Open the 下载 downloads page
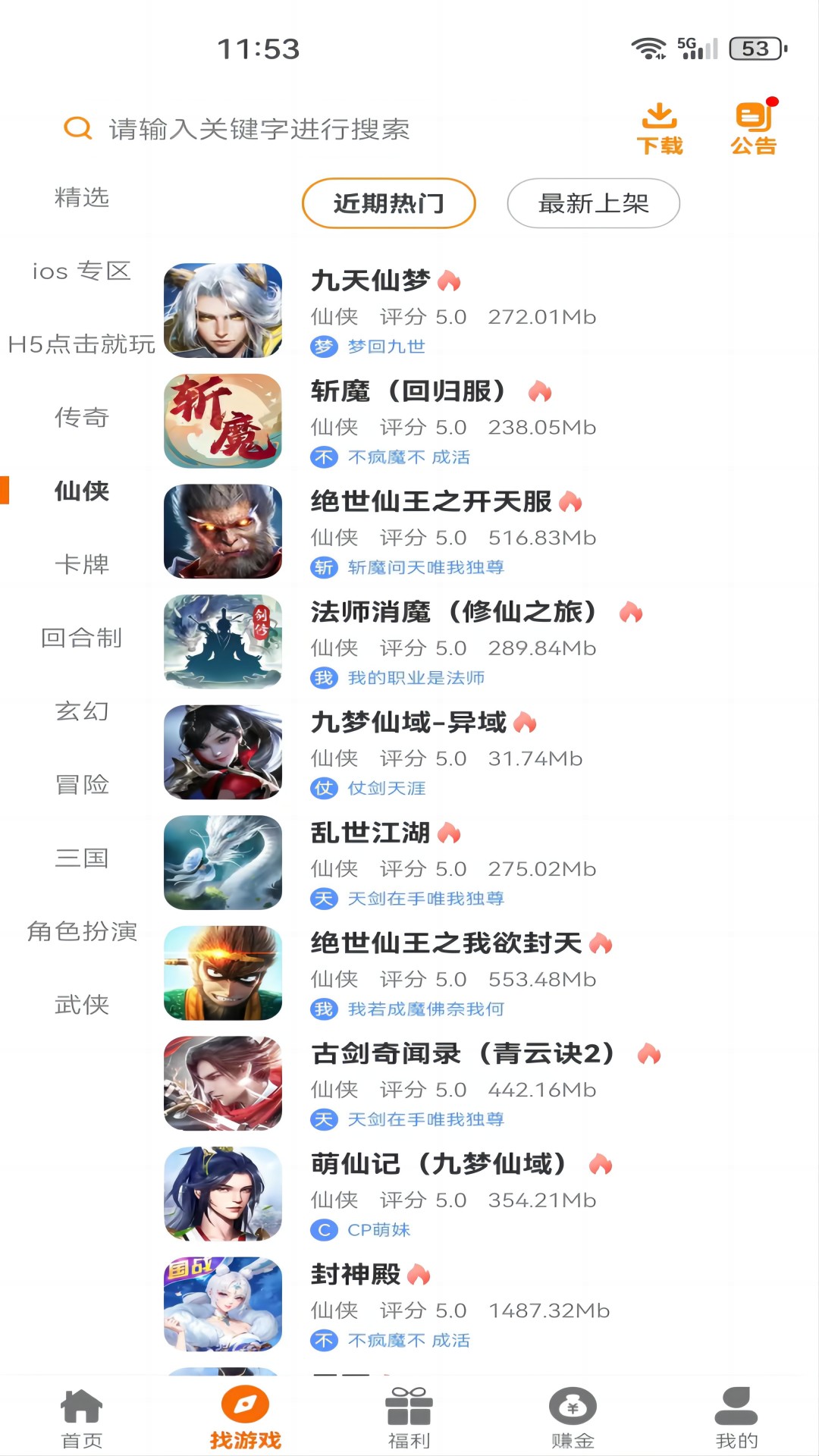The height and width of the screenshot is (1456, 819). 659,129
